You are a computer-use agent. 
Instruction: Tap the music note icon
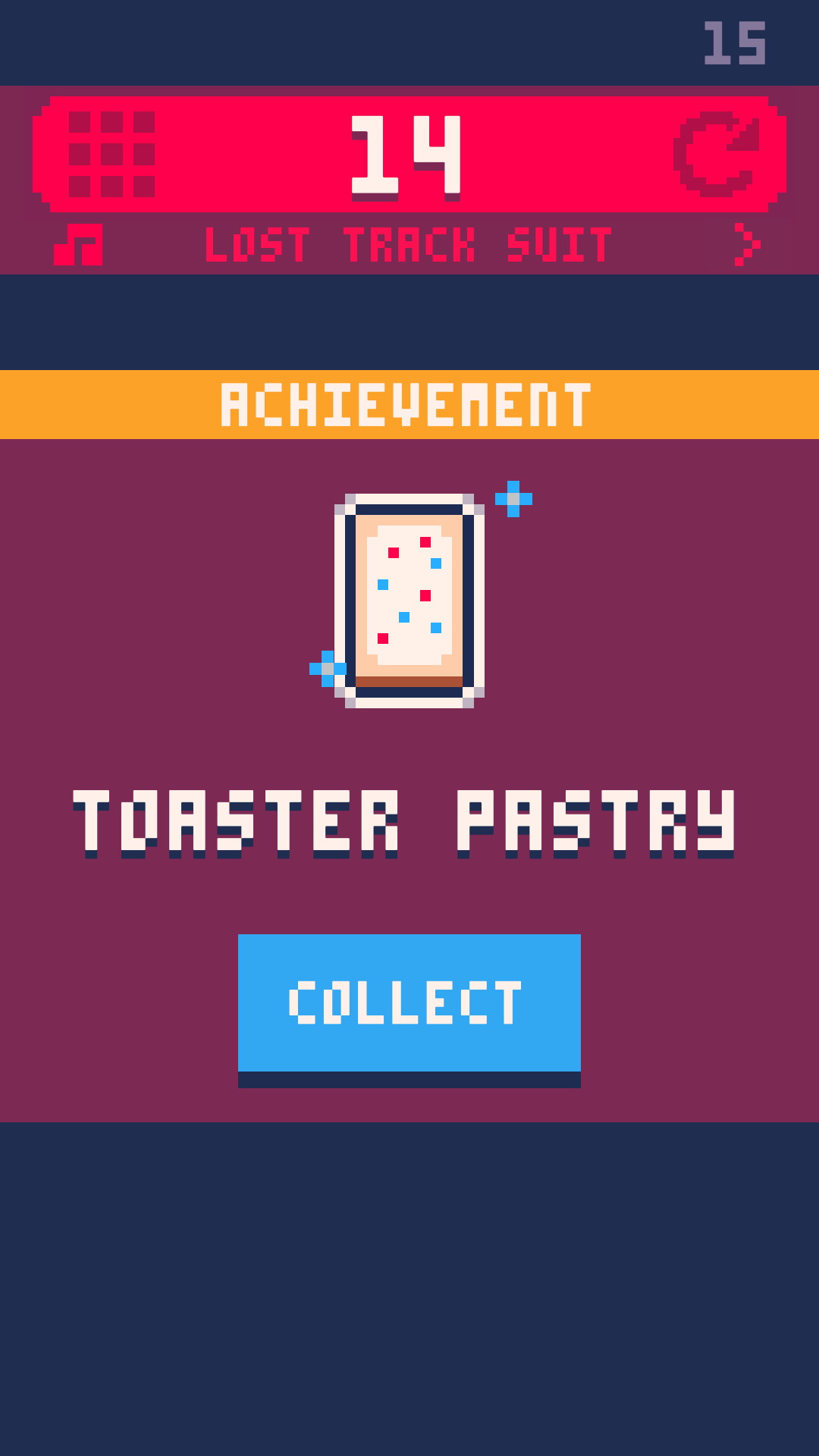coord(78,244)
